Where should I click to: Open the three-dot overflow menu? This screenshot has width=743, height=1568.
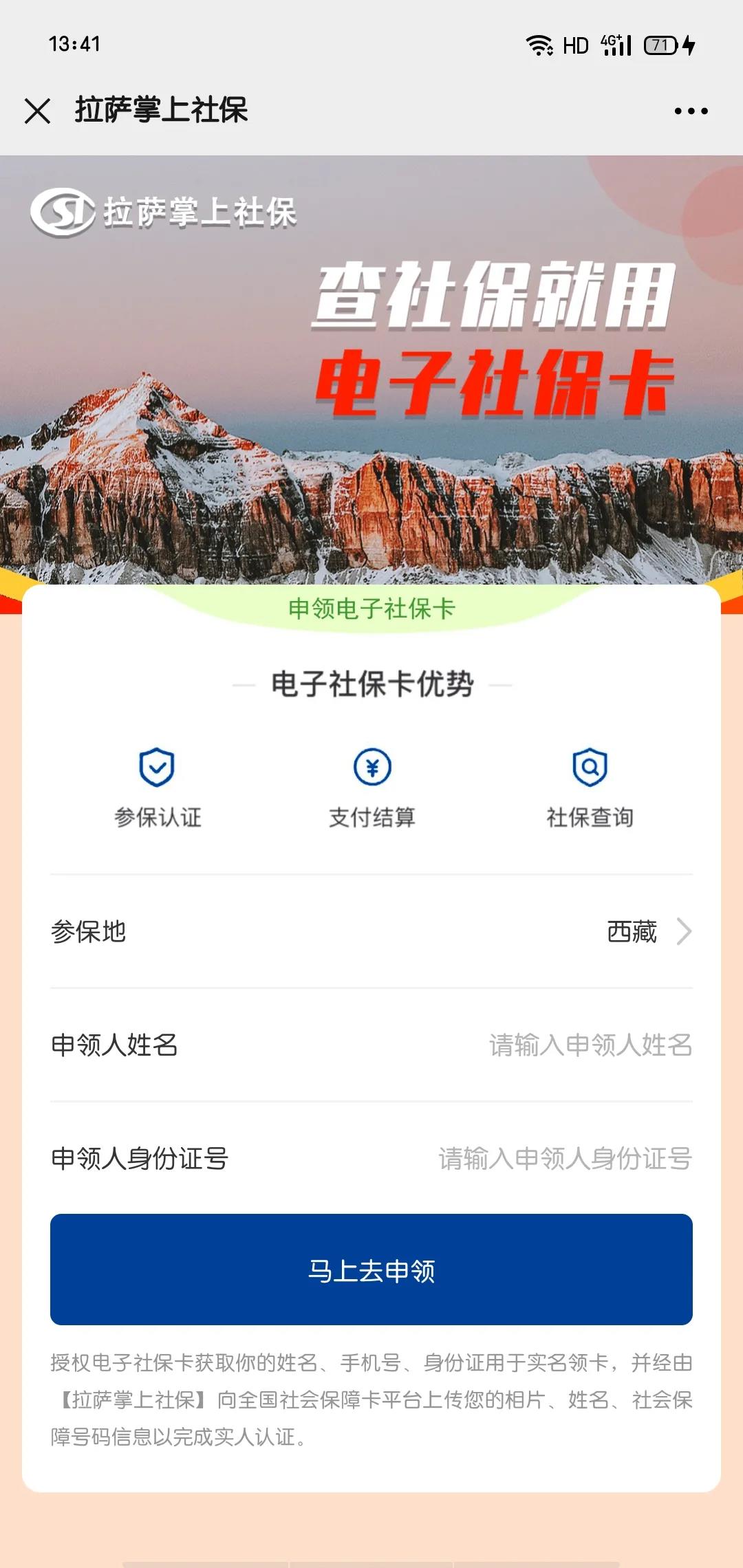tap(691, 111)
